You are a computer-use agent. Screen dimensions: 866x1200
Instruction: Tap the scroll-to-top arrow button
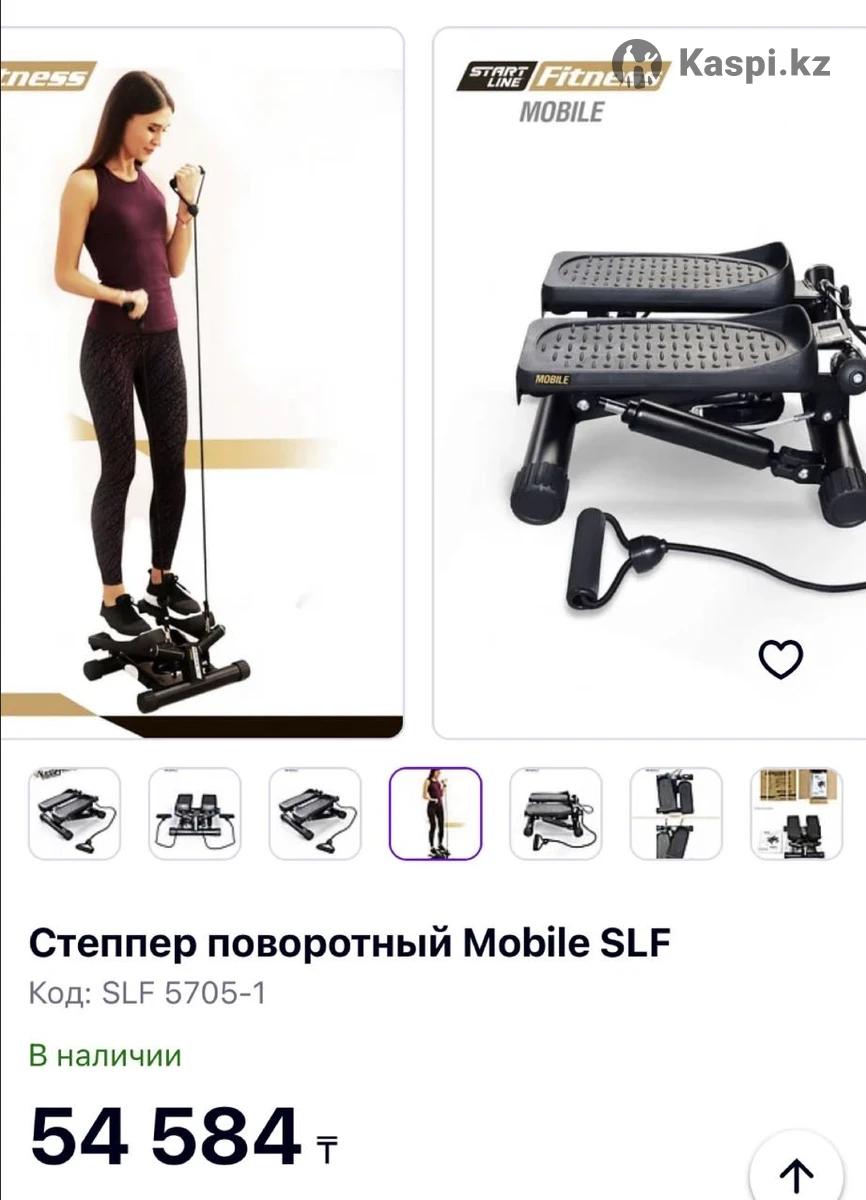pos(797,1170)
